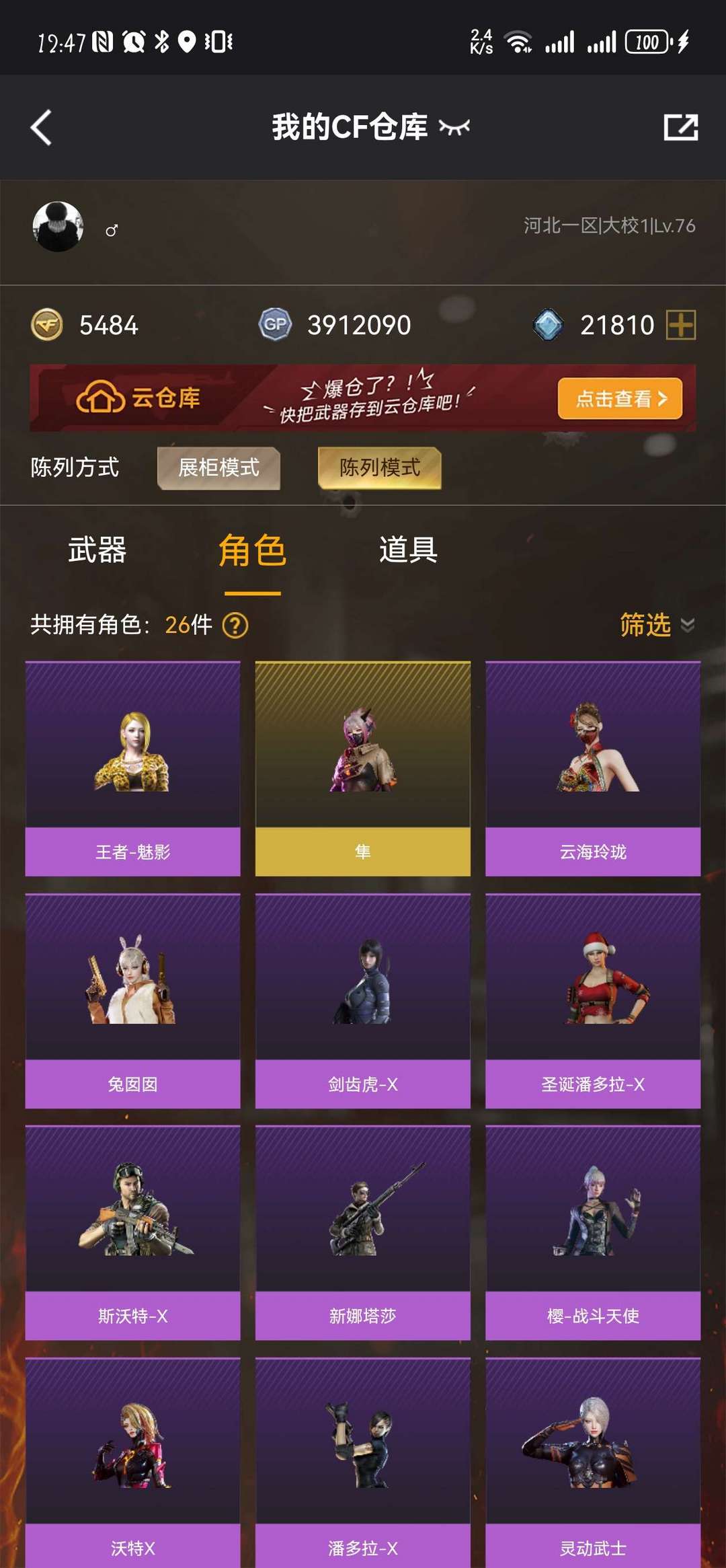726x1568 pixels.
Task: View the 剑齿虎-X character
Action: click(363, 1000)
